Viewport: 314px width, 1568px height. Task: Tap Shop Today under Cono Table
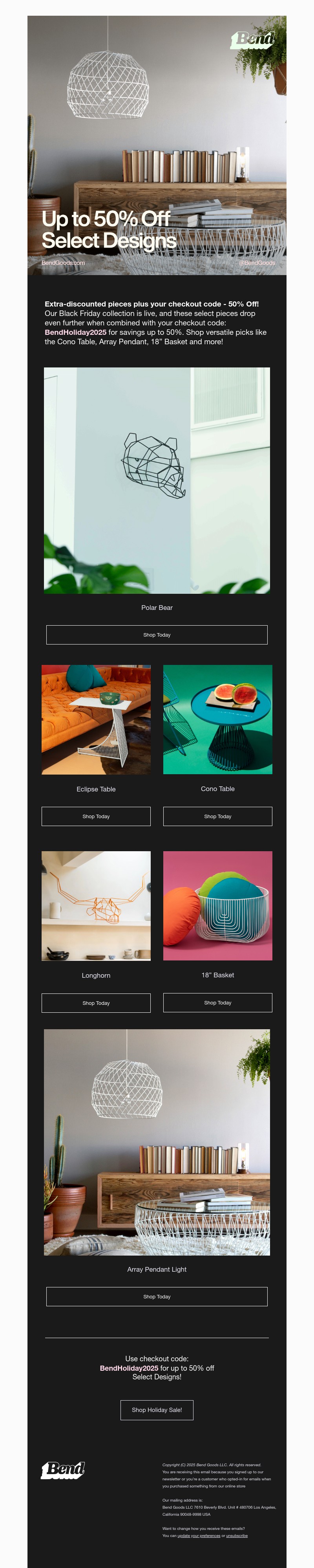tap(217, 816)
